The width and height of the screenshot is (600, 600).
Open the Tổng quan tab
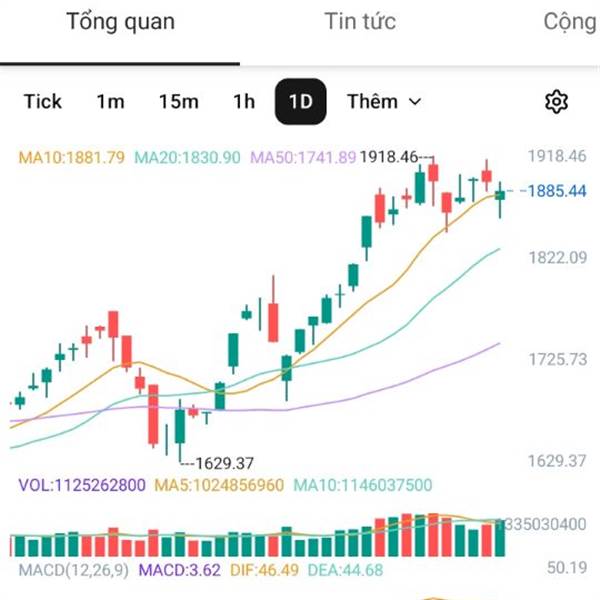pyautogui.click(x=121, y=22)
